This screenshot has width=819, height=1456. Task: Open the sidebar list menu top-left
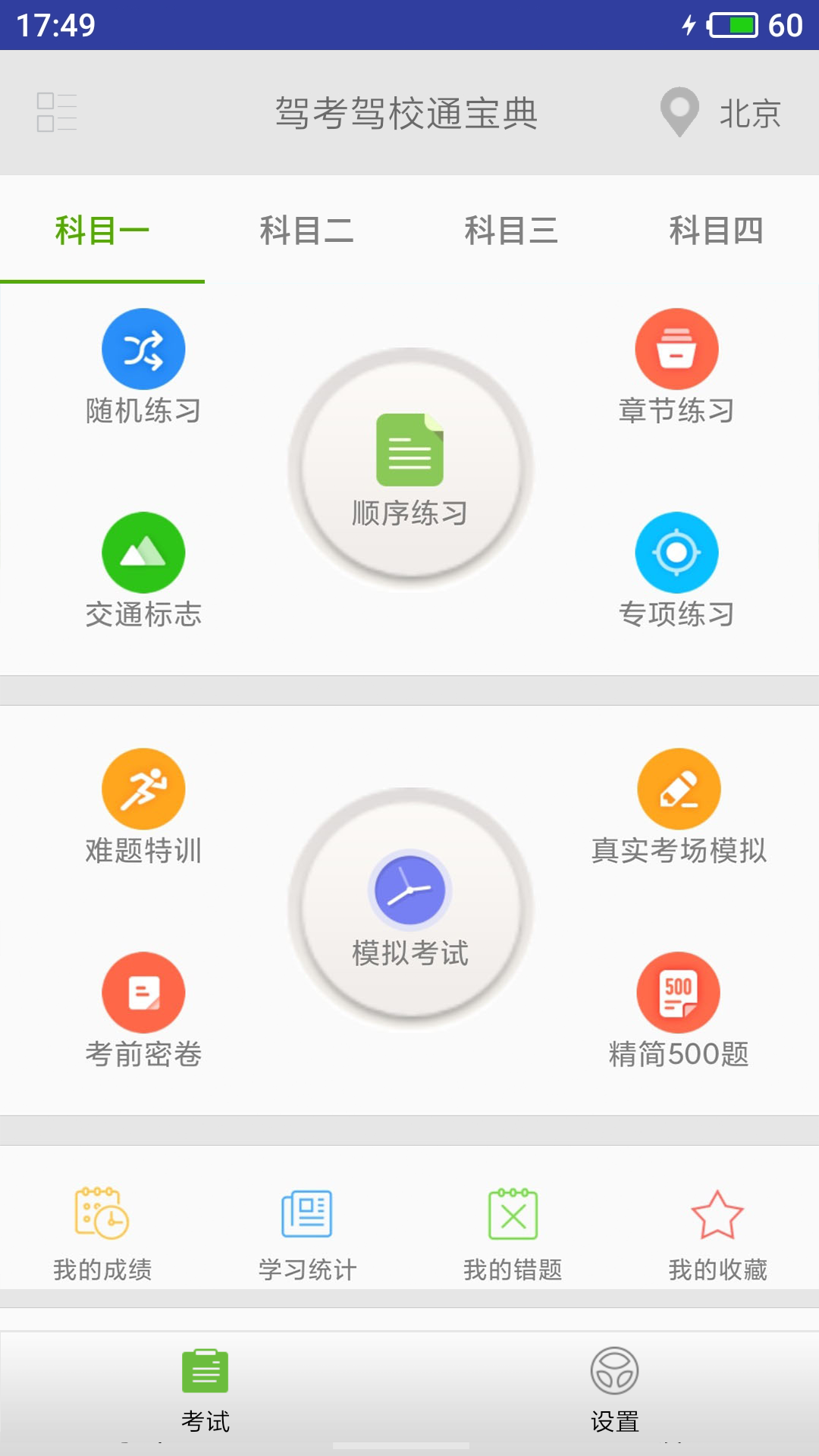(57, 112)
